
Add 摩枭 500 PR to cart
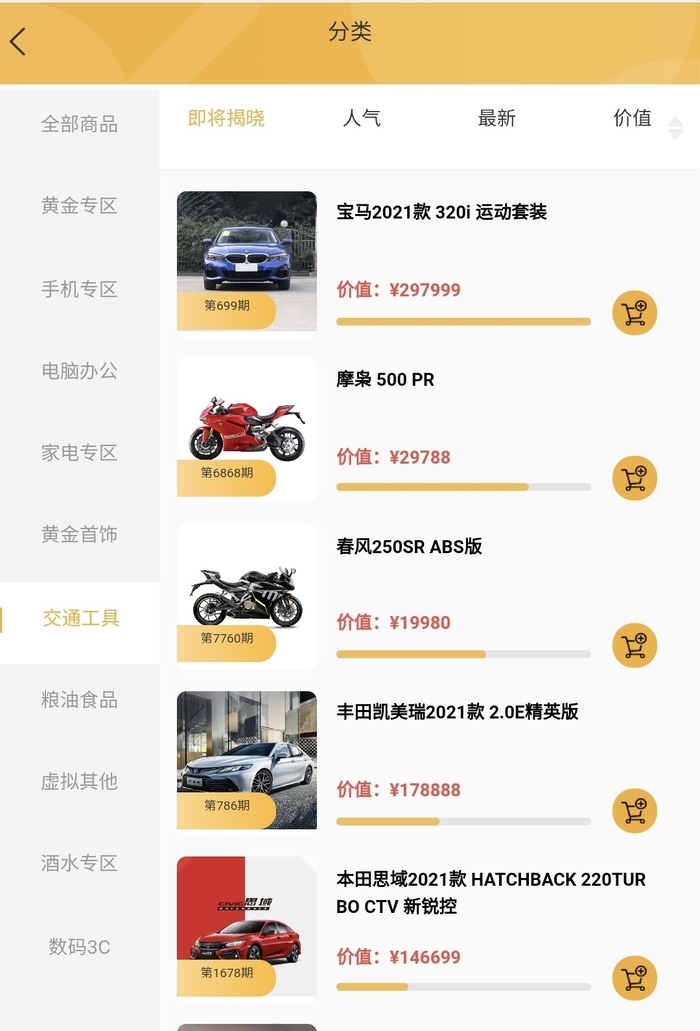point(634,478)
